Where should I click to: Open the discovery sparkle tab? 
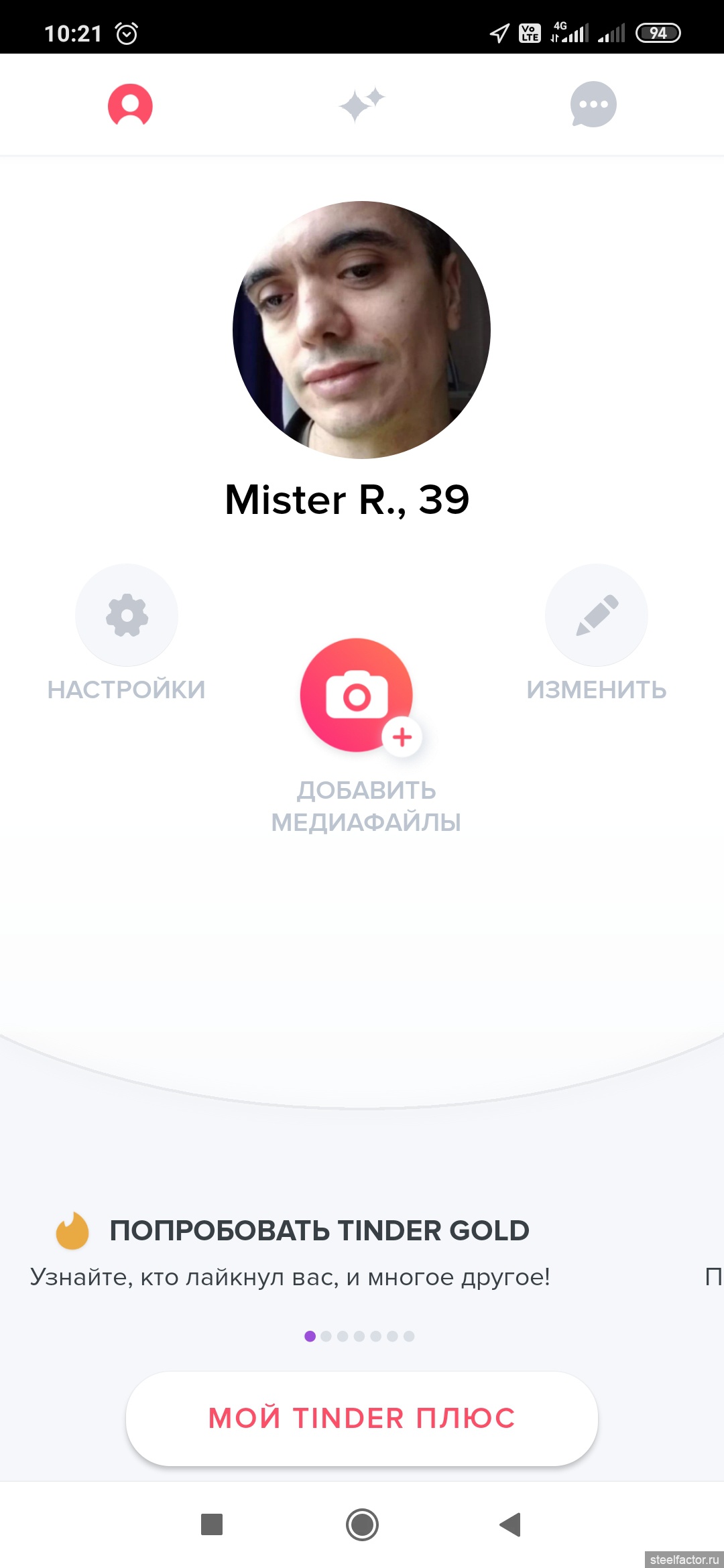click(x=362, y=105)
